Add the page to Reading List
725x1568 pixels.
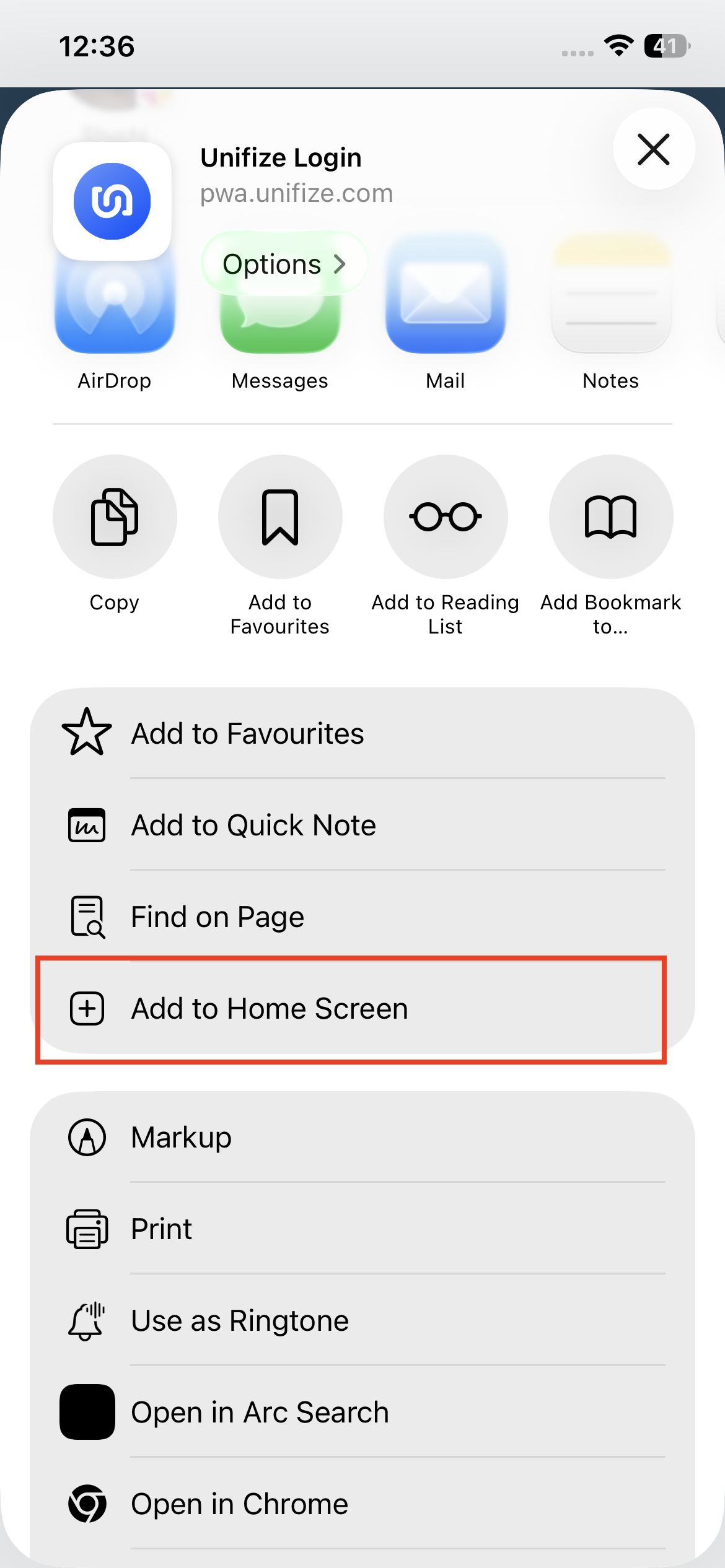(x=446, y=517)
